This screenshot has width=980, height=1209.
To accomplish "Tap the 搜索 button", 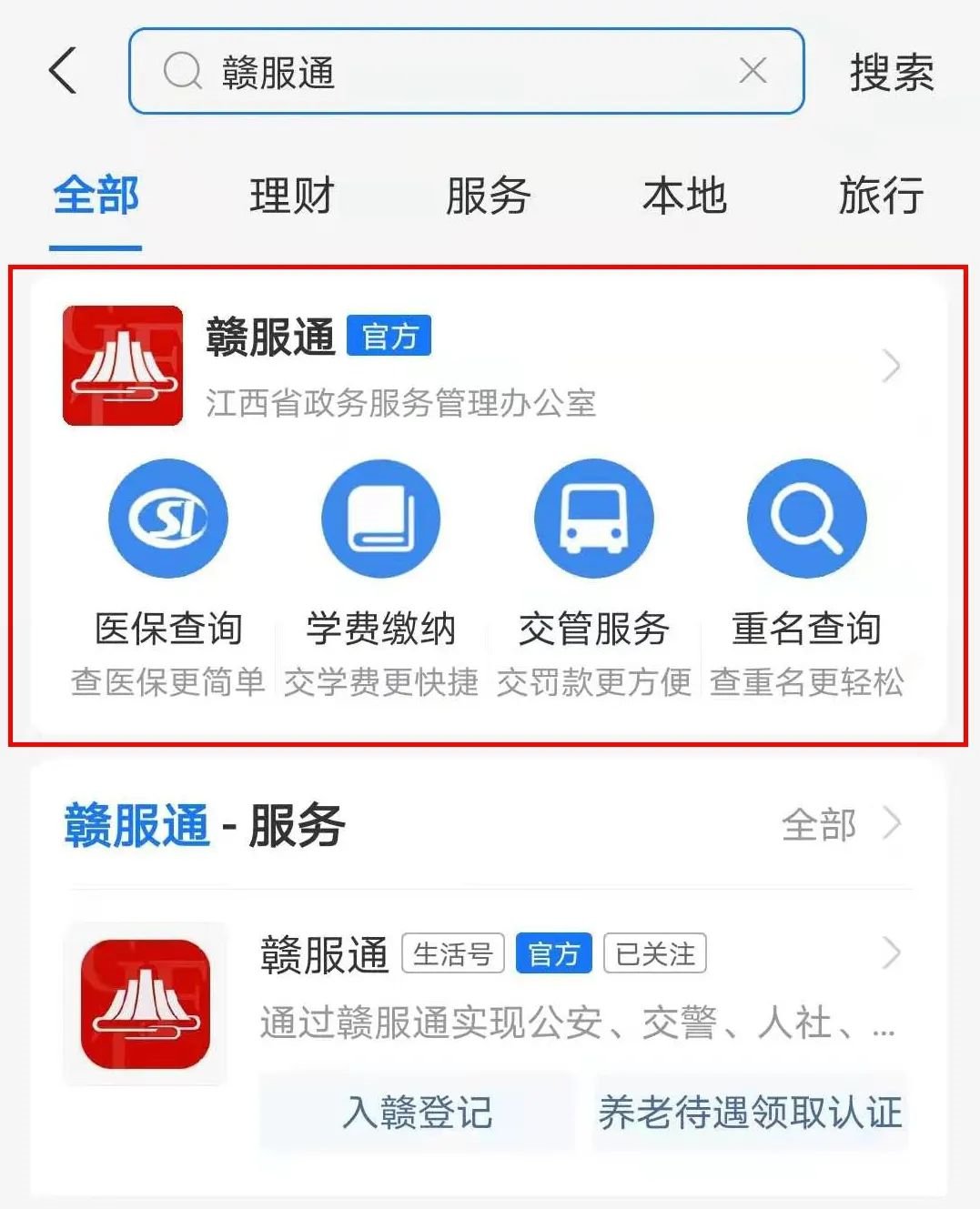I will [x=891, y=73].
